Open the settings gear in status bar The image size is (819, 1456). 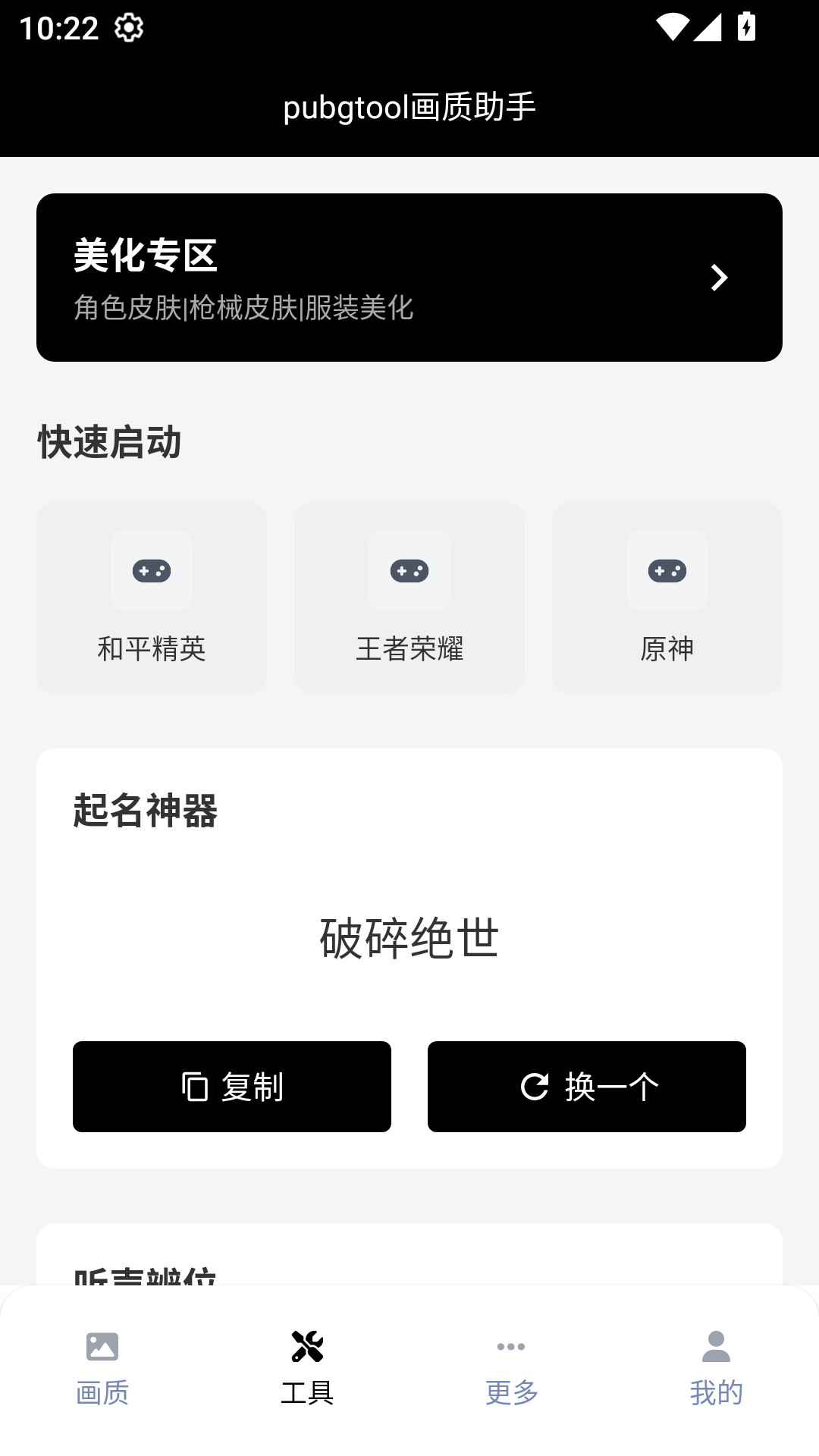click(x=129, y=29)
